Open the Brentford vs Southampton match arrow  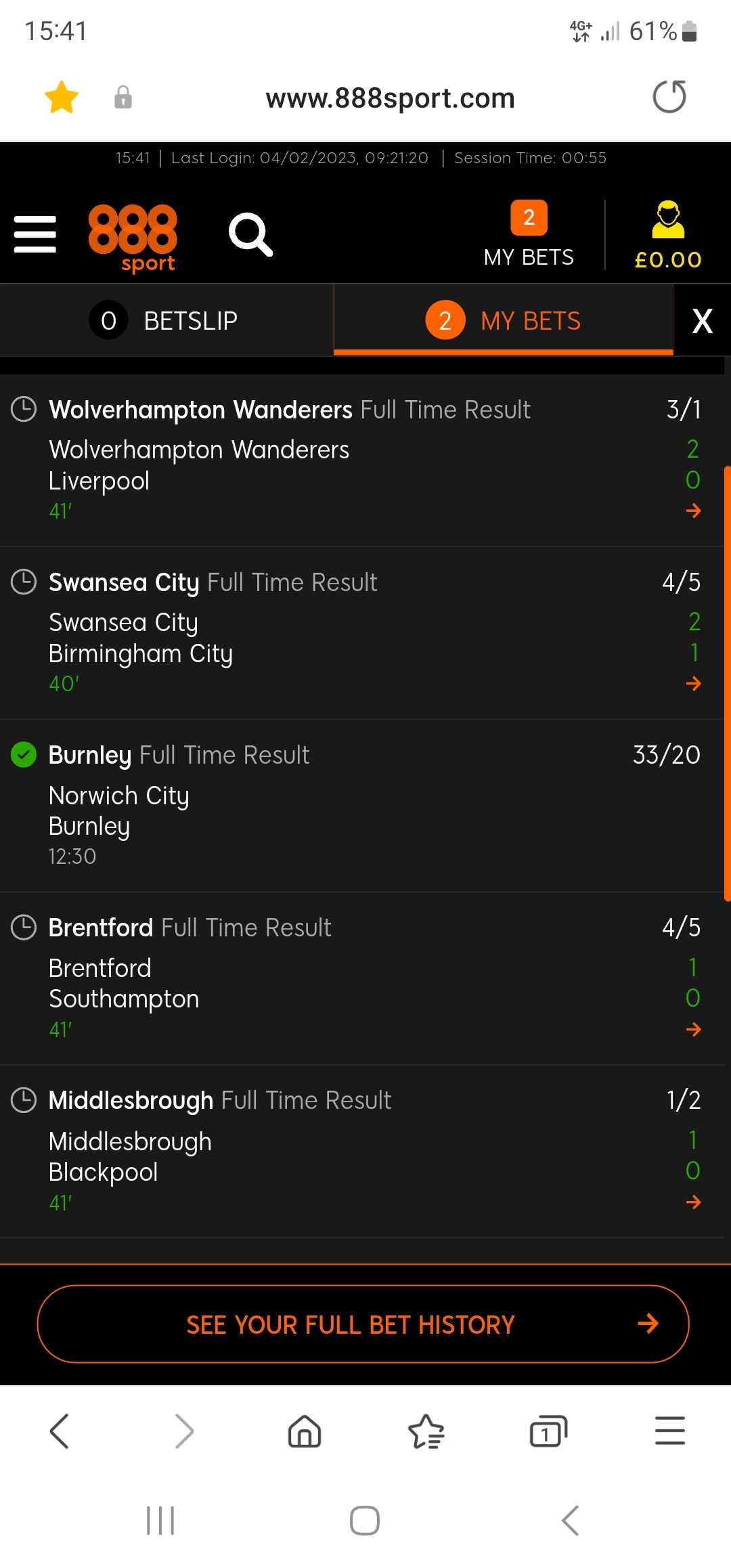[693, 1029]
